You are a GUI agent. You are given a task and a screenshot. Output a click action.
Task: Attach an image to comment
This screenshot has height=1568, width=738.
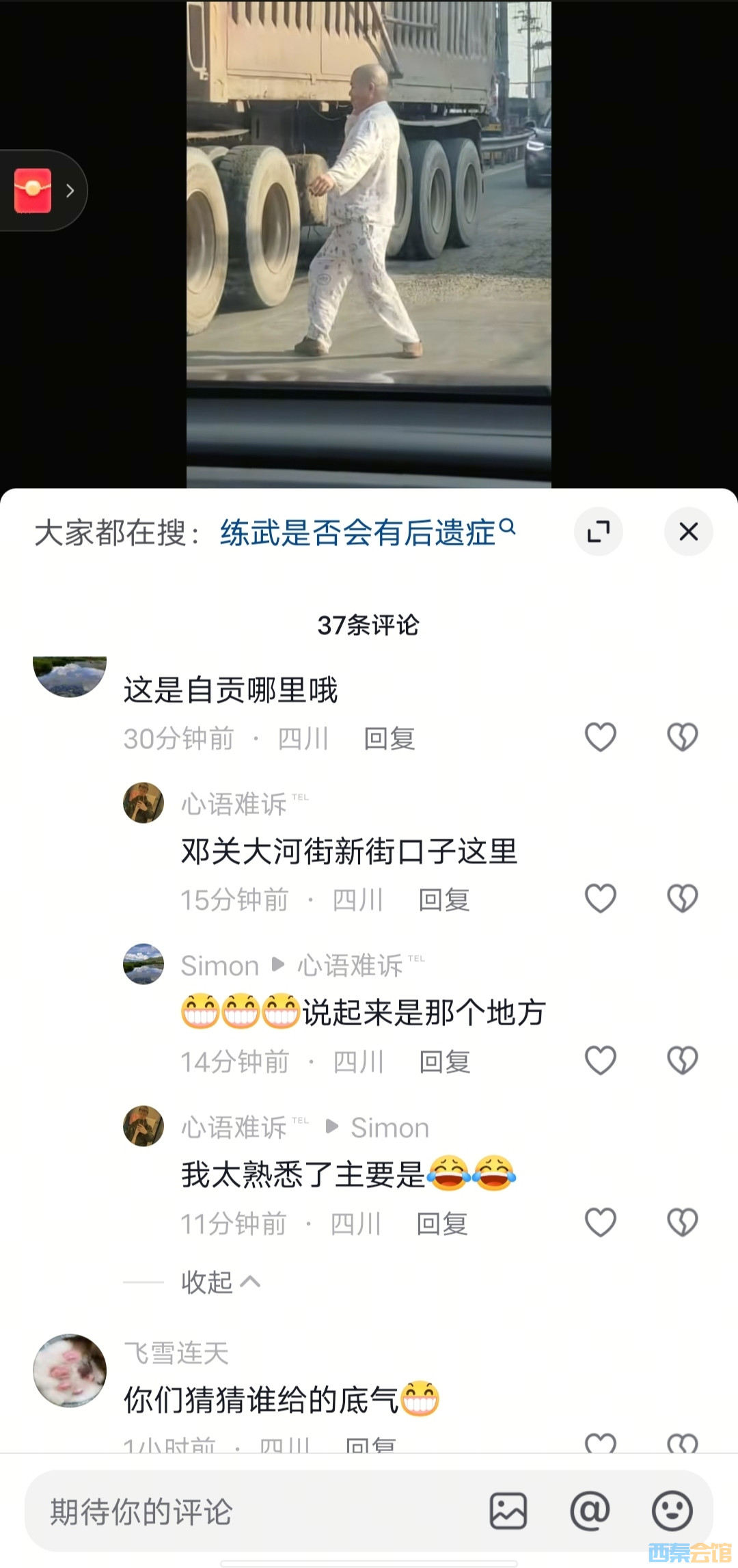point(508,1511)
